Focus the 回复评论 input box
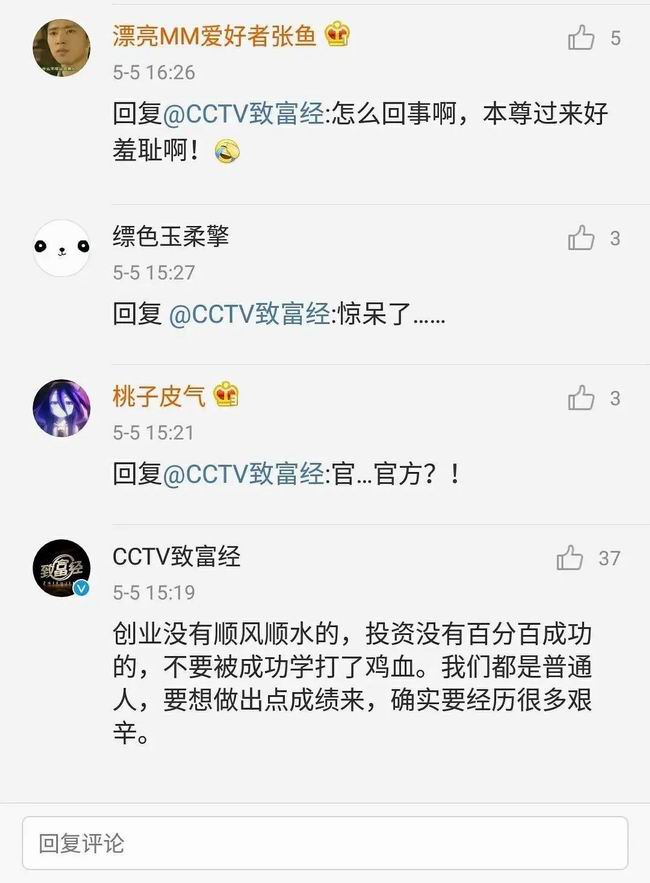This screenshot has width=650, height=883. tap(325, 843)
